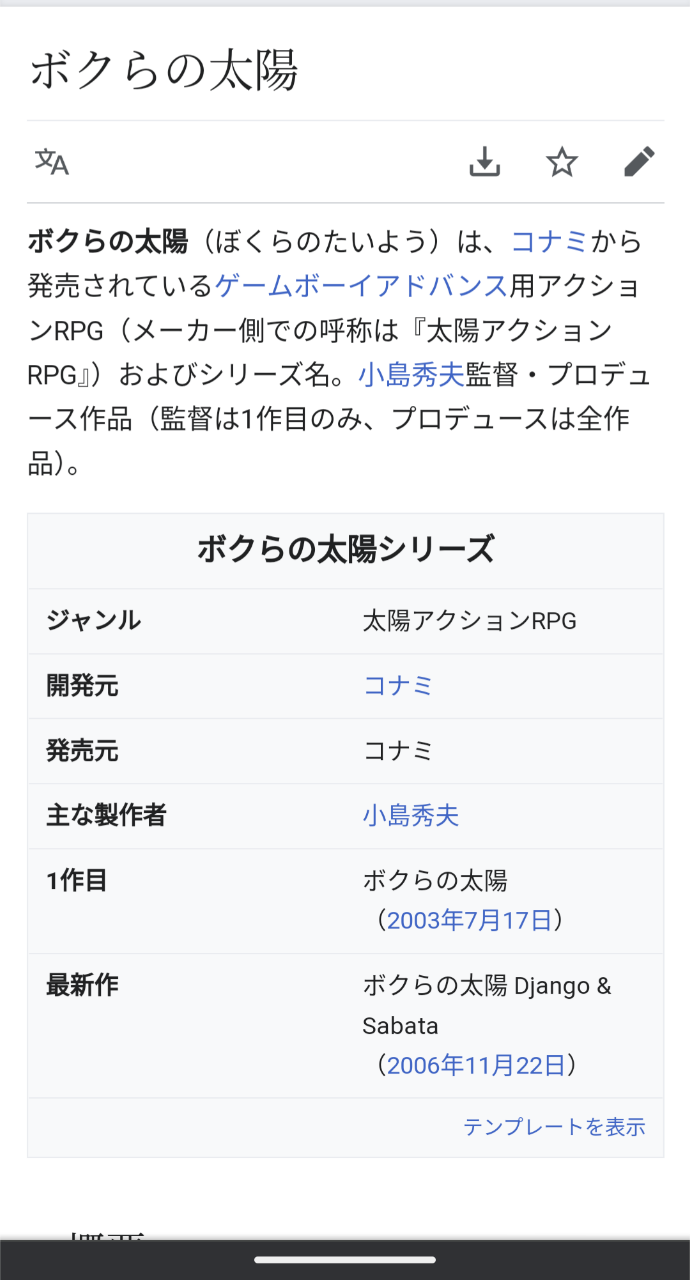Open the 小島秀夫 link in the 主な製作者 row

411,816
